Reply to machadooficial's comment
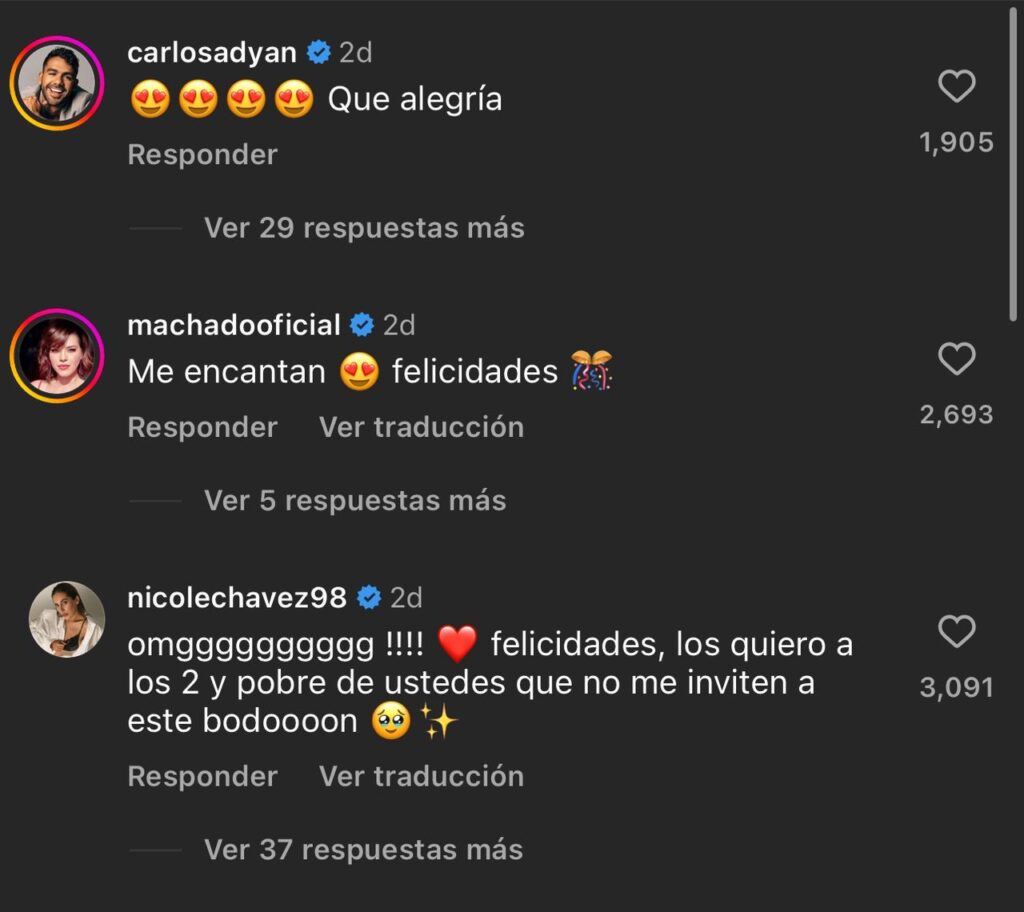Viewport: 1024px width, 912px height. (202, 427)
